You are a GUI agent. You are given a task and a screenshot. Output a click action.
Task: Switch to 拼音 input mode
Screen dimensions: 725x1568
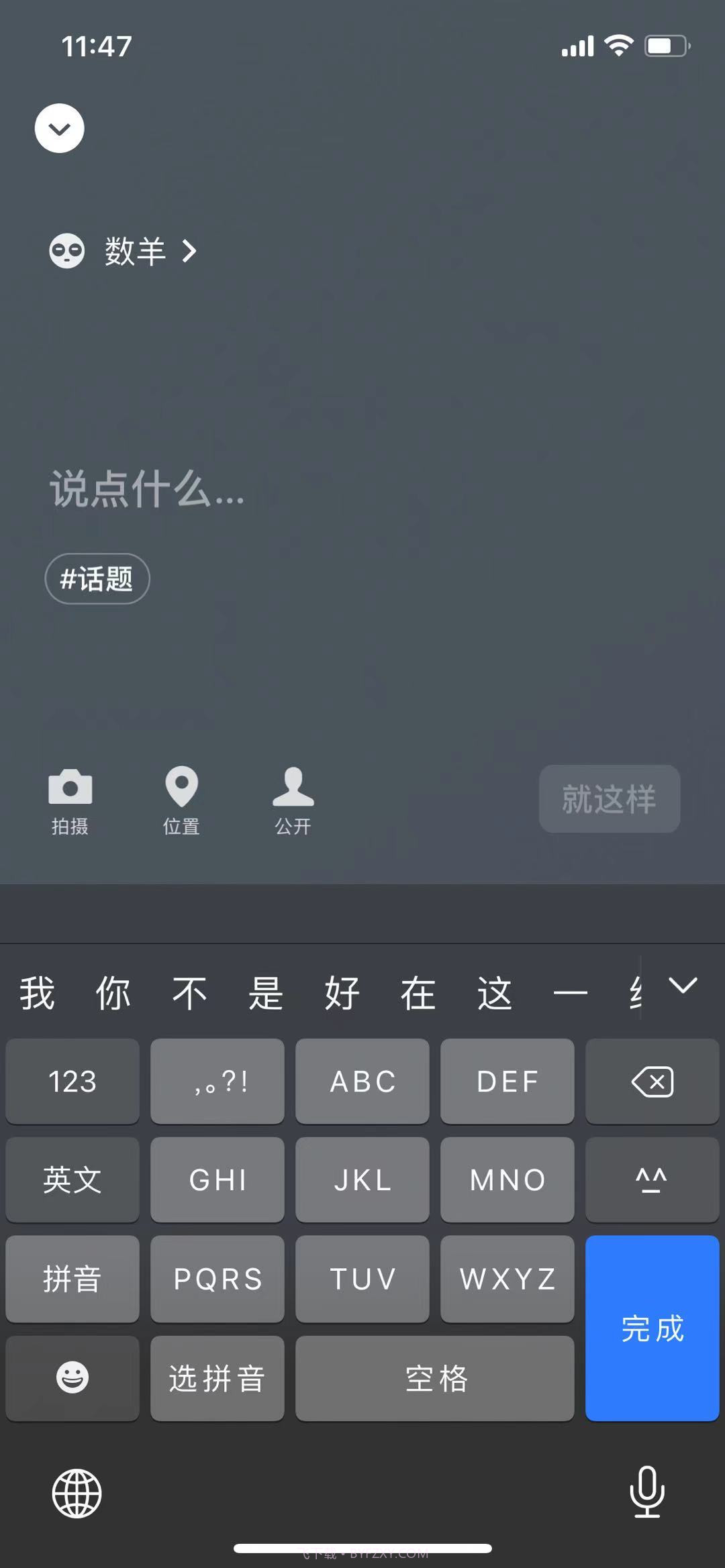click(x=71, y=1279)
